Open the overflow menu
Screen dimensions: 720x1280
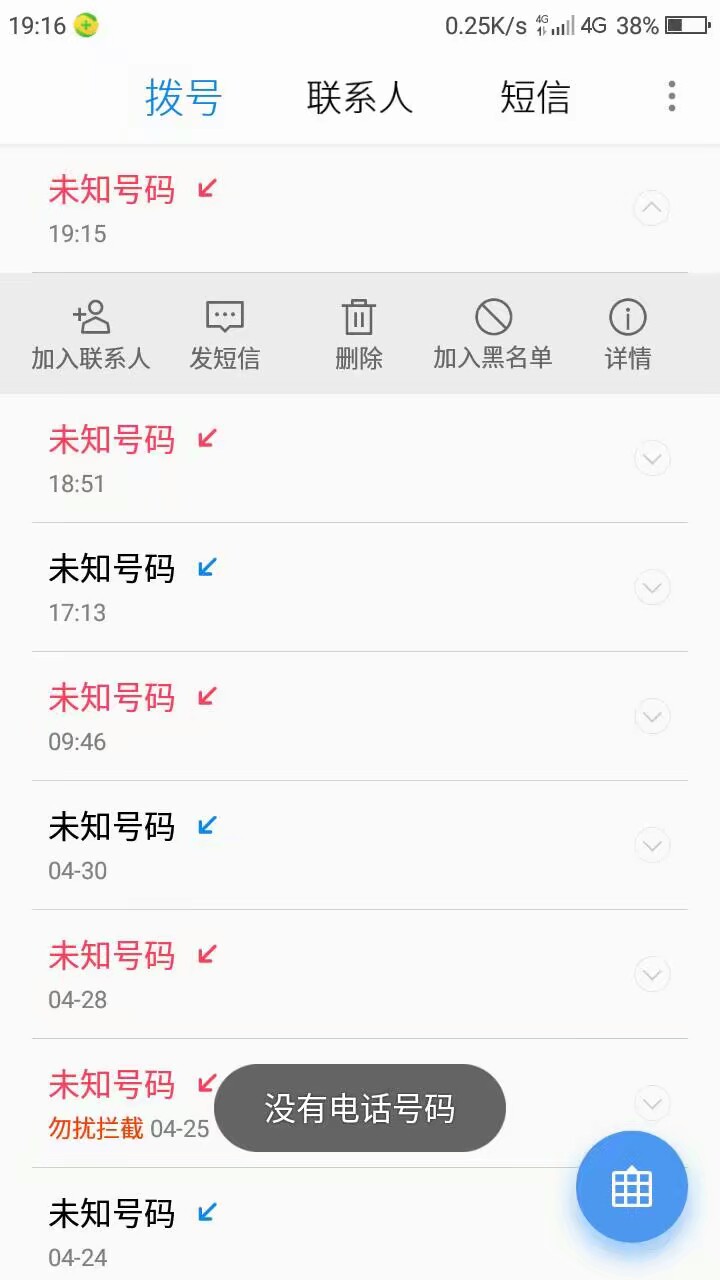pyautogui.click(x=672, y=97)
